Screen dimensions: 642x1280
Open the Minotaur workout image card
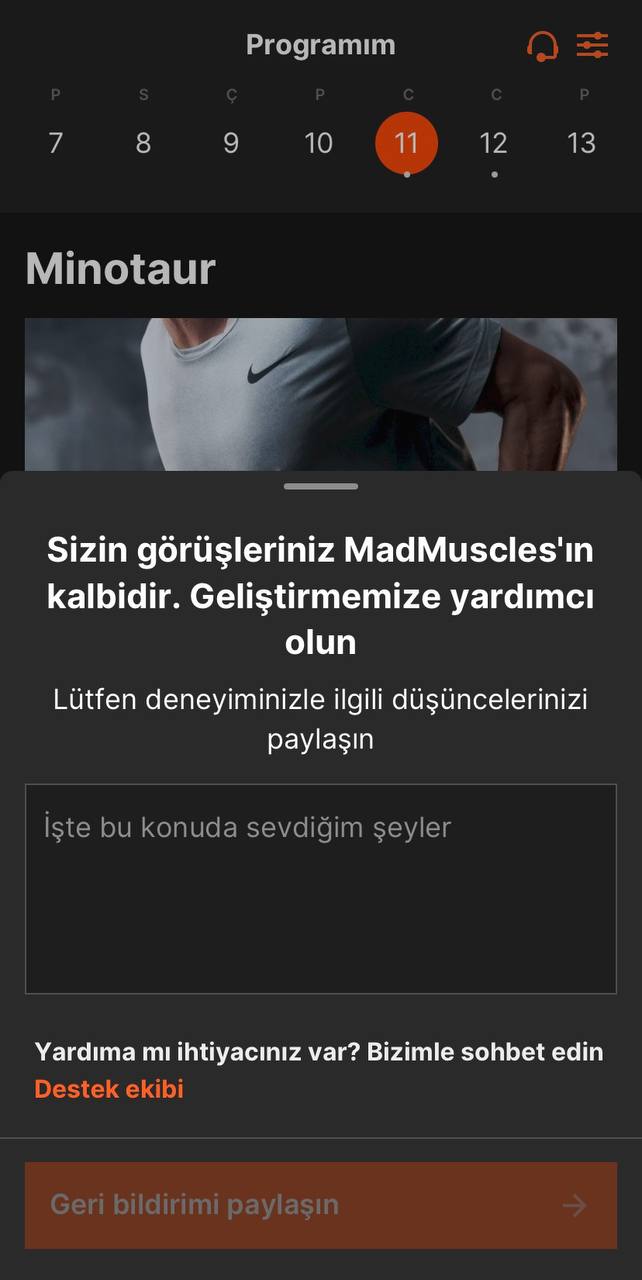(x=320, y=394)
